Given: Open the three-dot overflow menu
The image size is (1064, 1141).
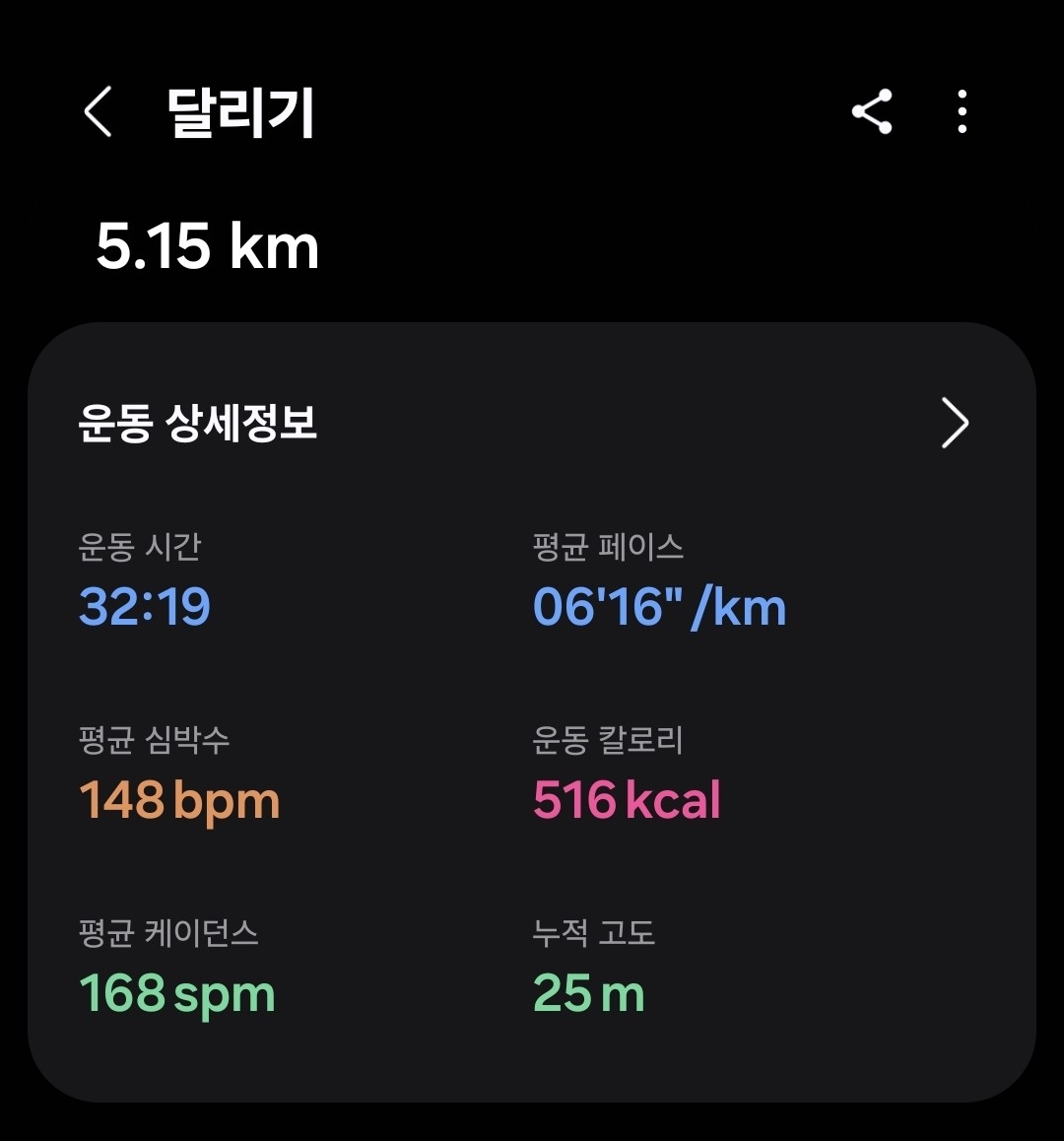Looking at the screenshot, I should click(x=962, y=111).
